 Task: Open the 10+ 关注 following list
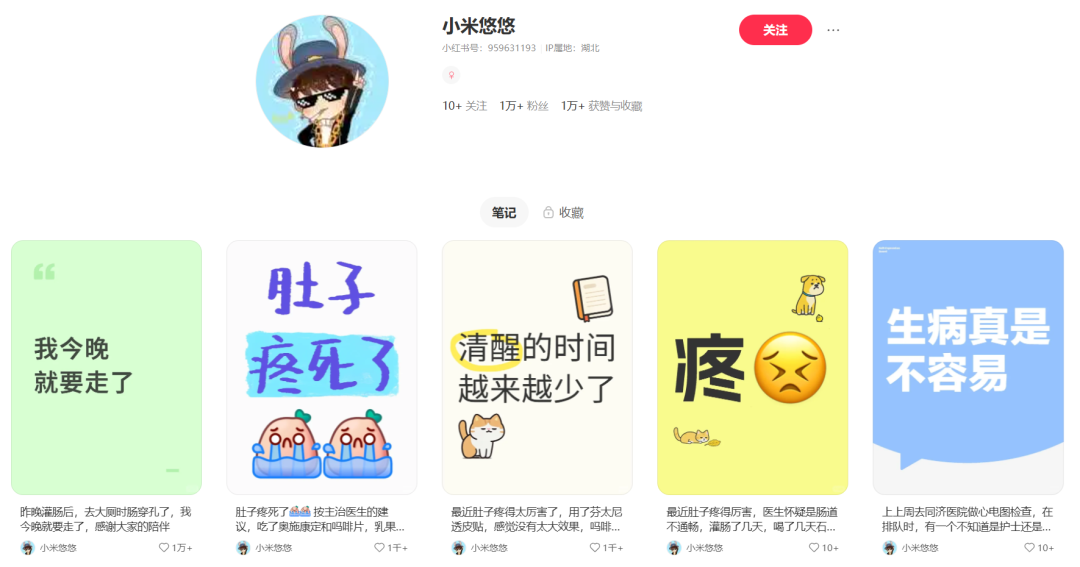click(464, 106)
